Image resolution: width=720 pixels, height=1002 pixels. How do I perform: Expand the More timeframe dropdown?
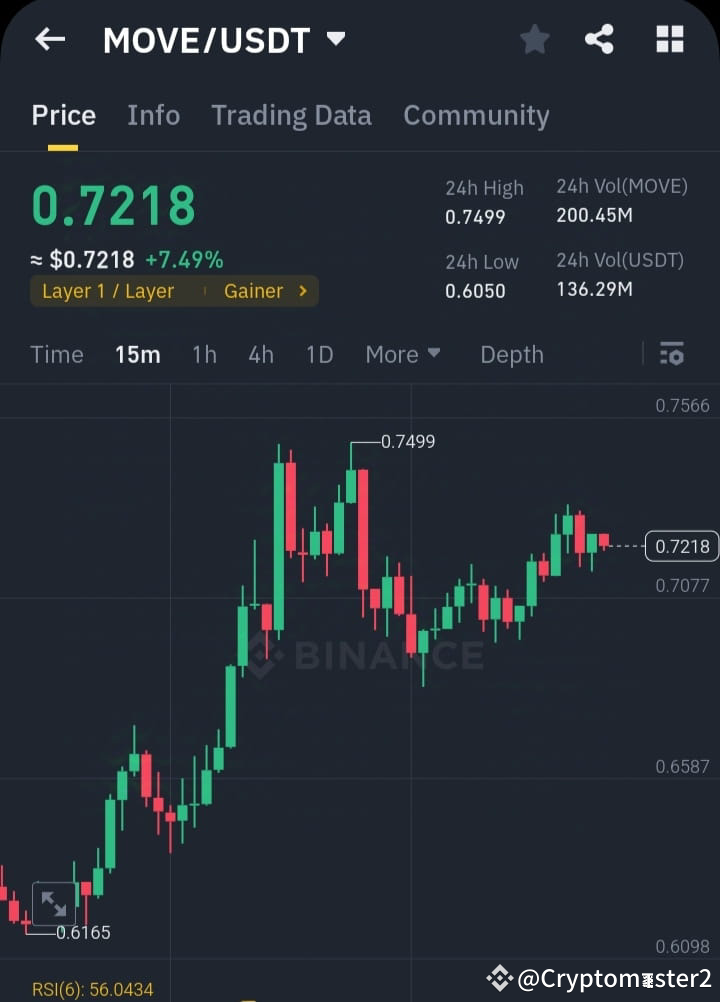(403, 354)
